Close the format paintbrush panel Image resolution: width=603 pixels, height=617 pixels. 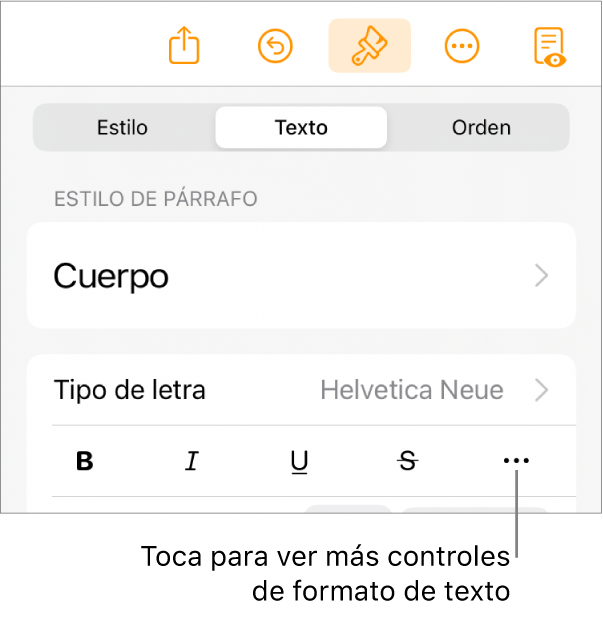click(x=369, y=47)
